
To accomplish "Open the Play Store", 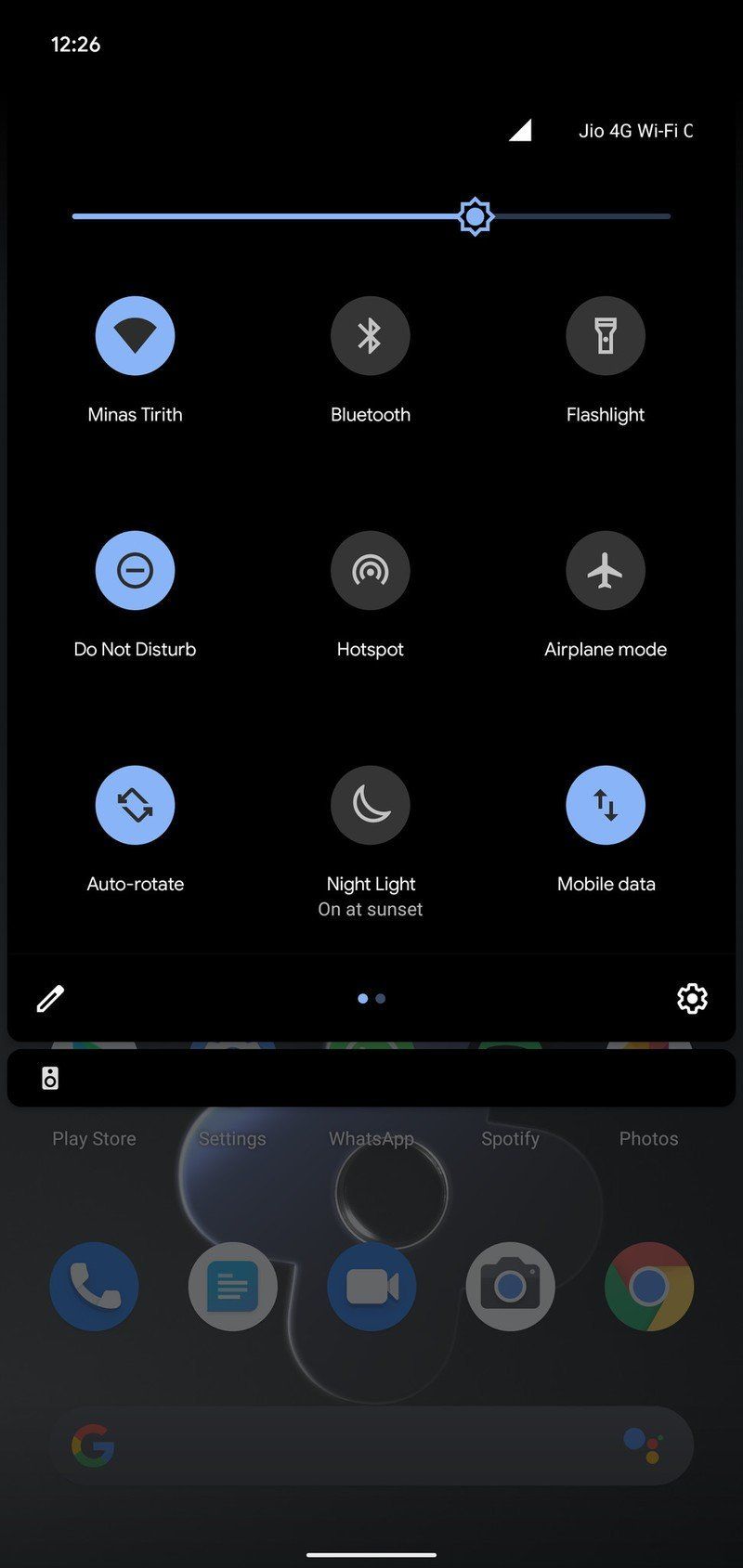I will pyautogui.click(x=93, y=1137).
